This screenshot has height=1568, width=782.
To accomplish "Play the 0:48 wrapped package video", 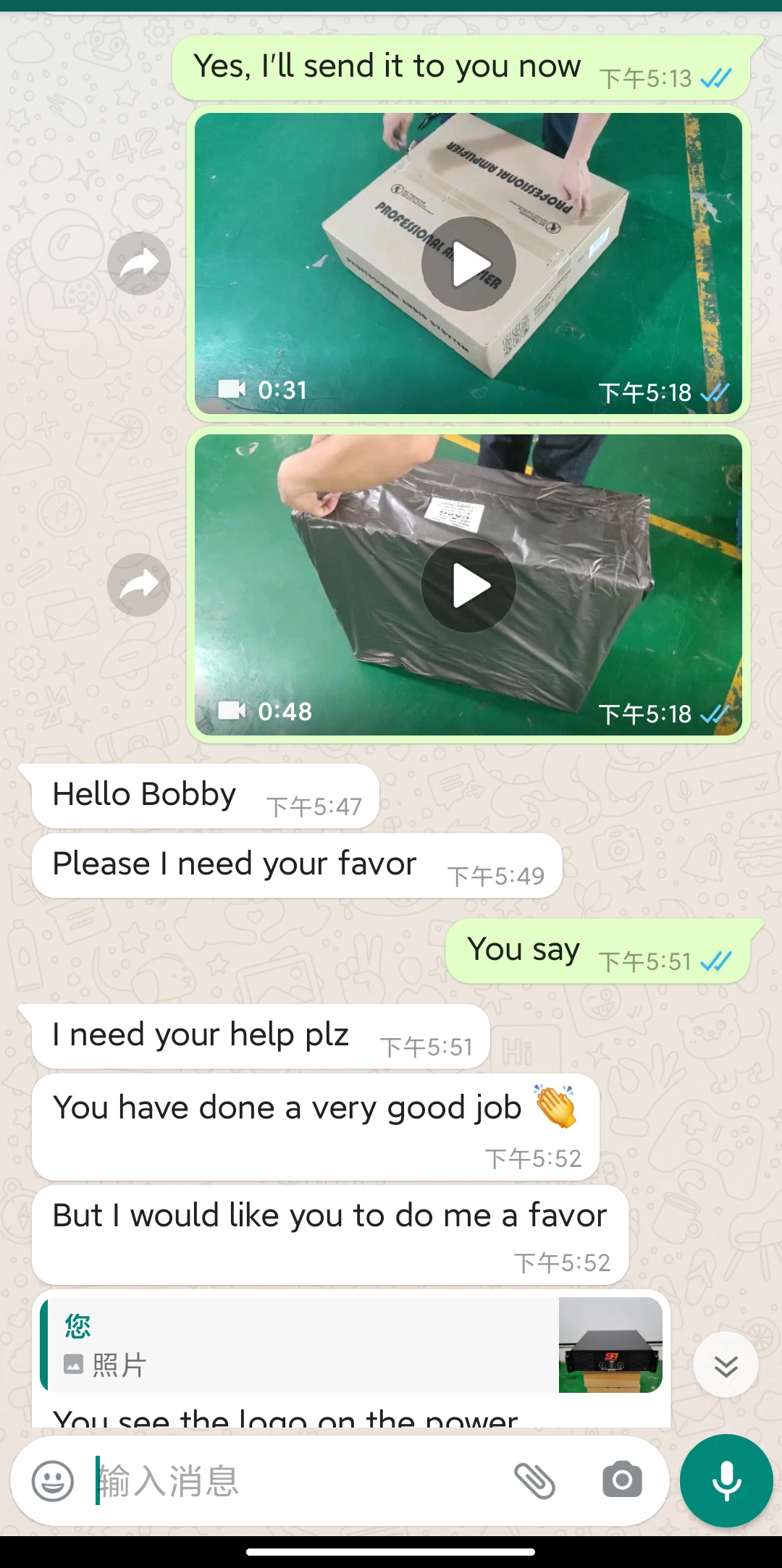I will pos(468,585).
